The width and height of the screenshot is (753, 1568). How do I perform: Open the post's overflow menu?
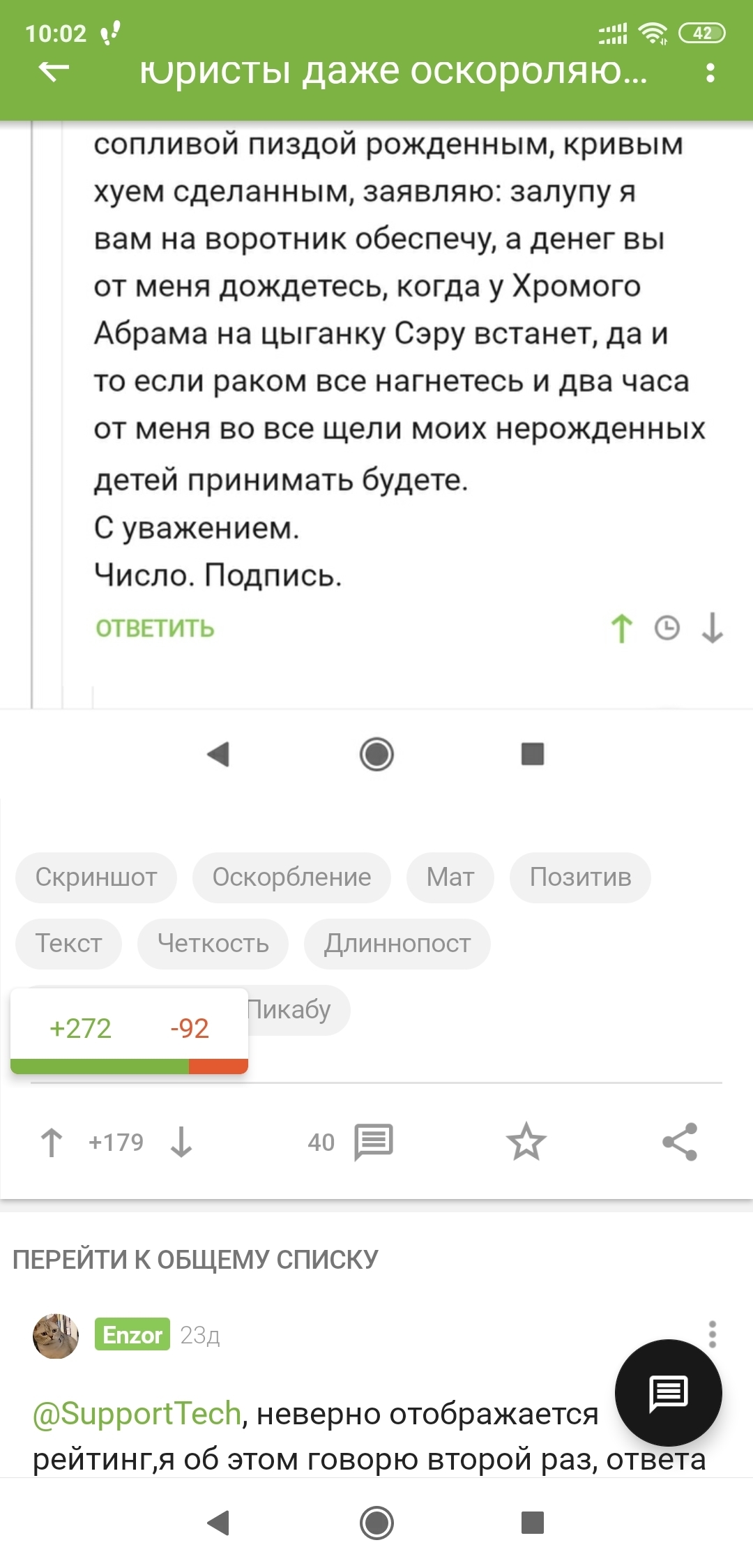(x=710, y=72)
